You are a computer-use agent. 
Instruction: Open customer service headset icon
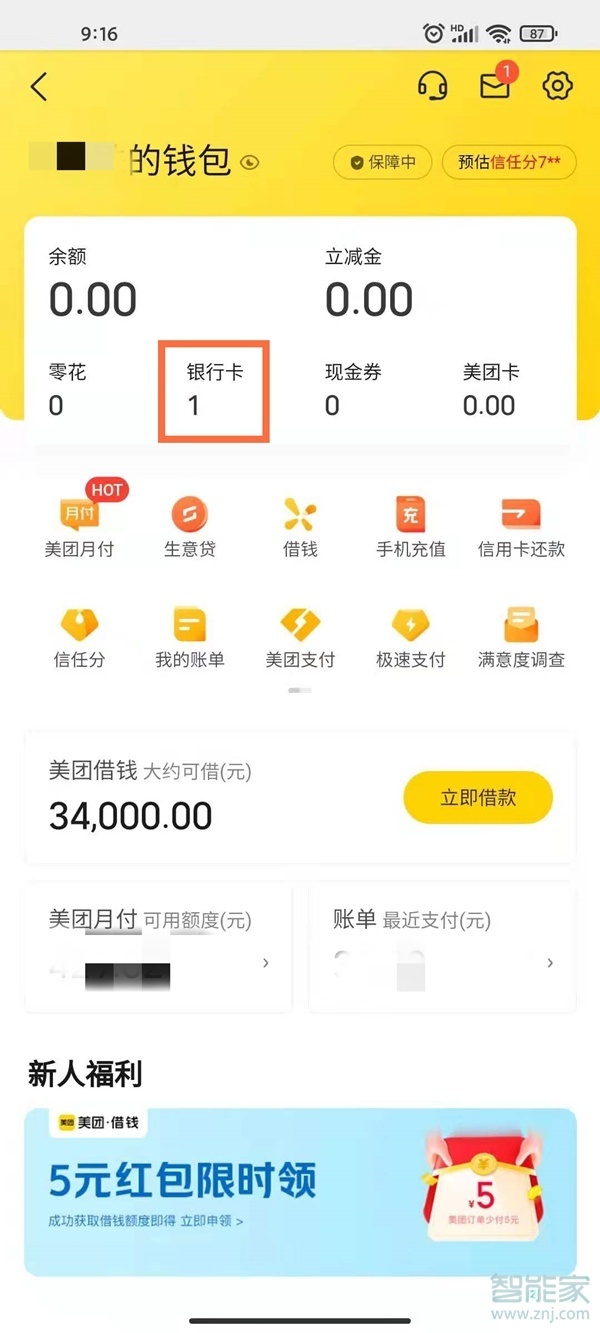[432, 86]
